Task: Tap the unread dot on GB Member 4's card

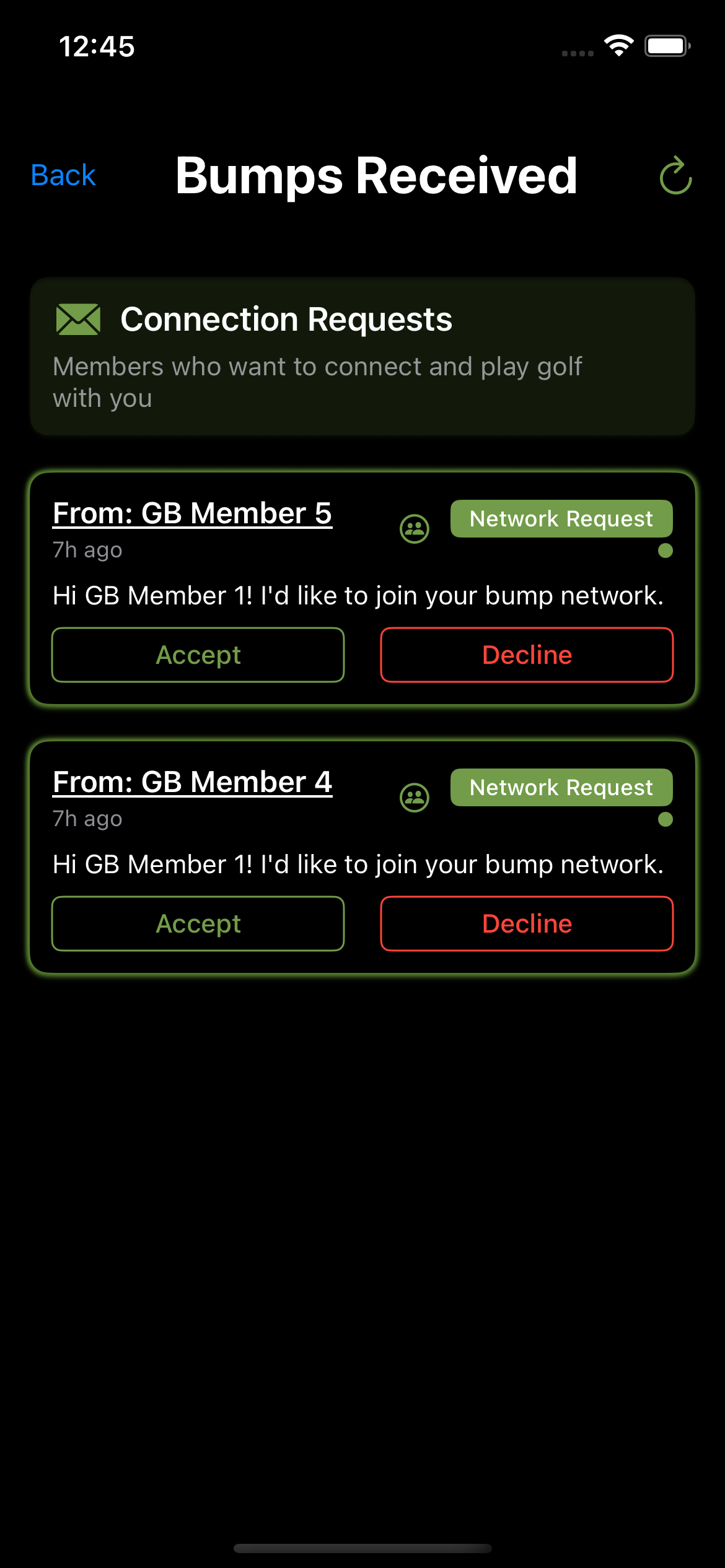Action: (665, 819)
